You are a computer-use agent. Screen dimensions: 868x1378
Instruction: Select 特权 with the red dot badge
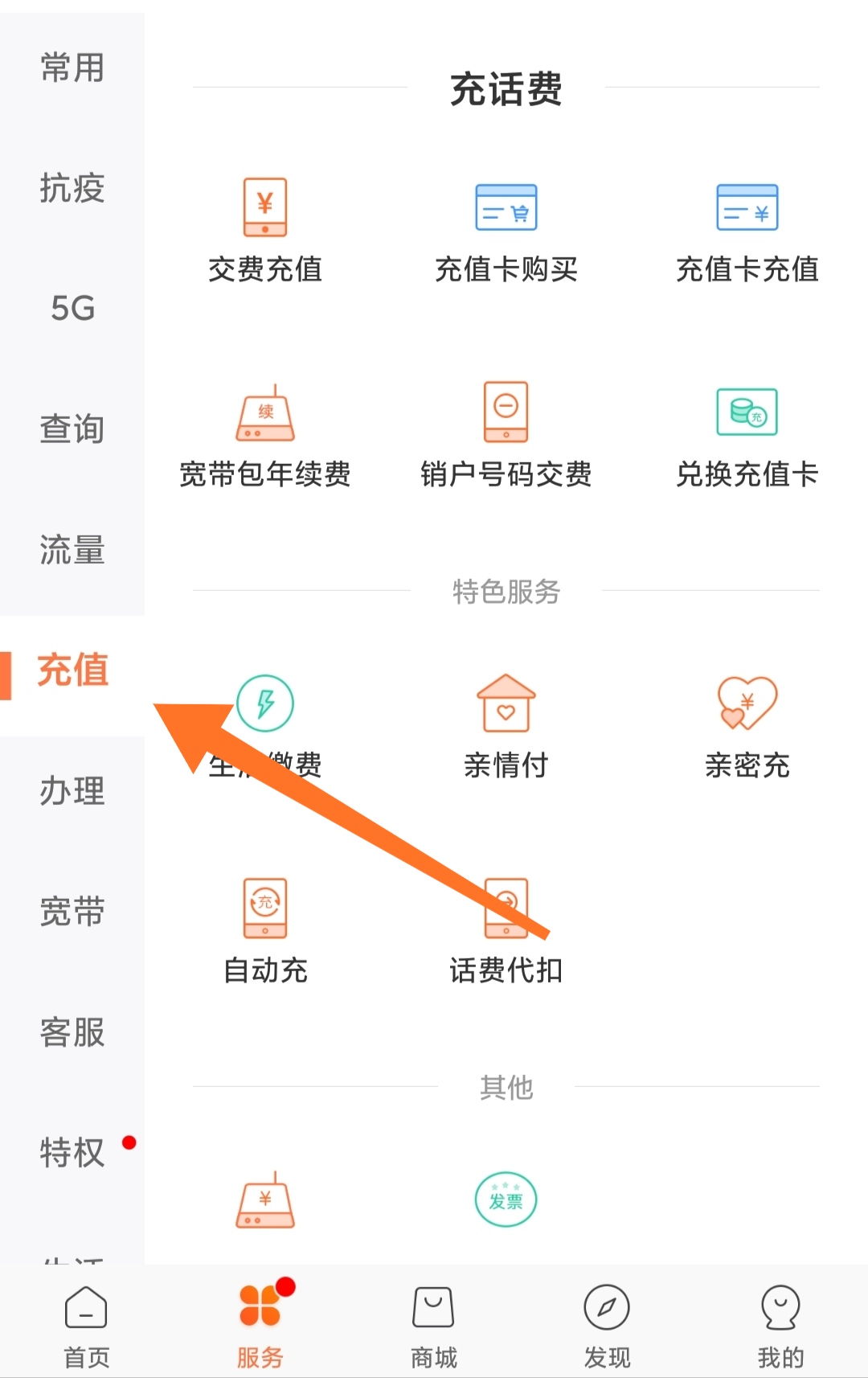coord(71,1153)
